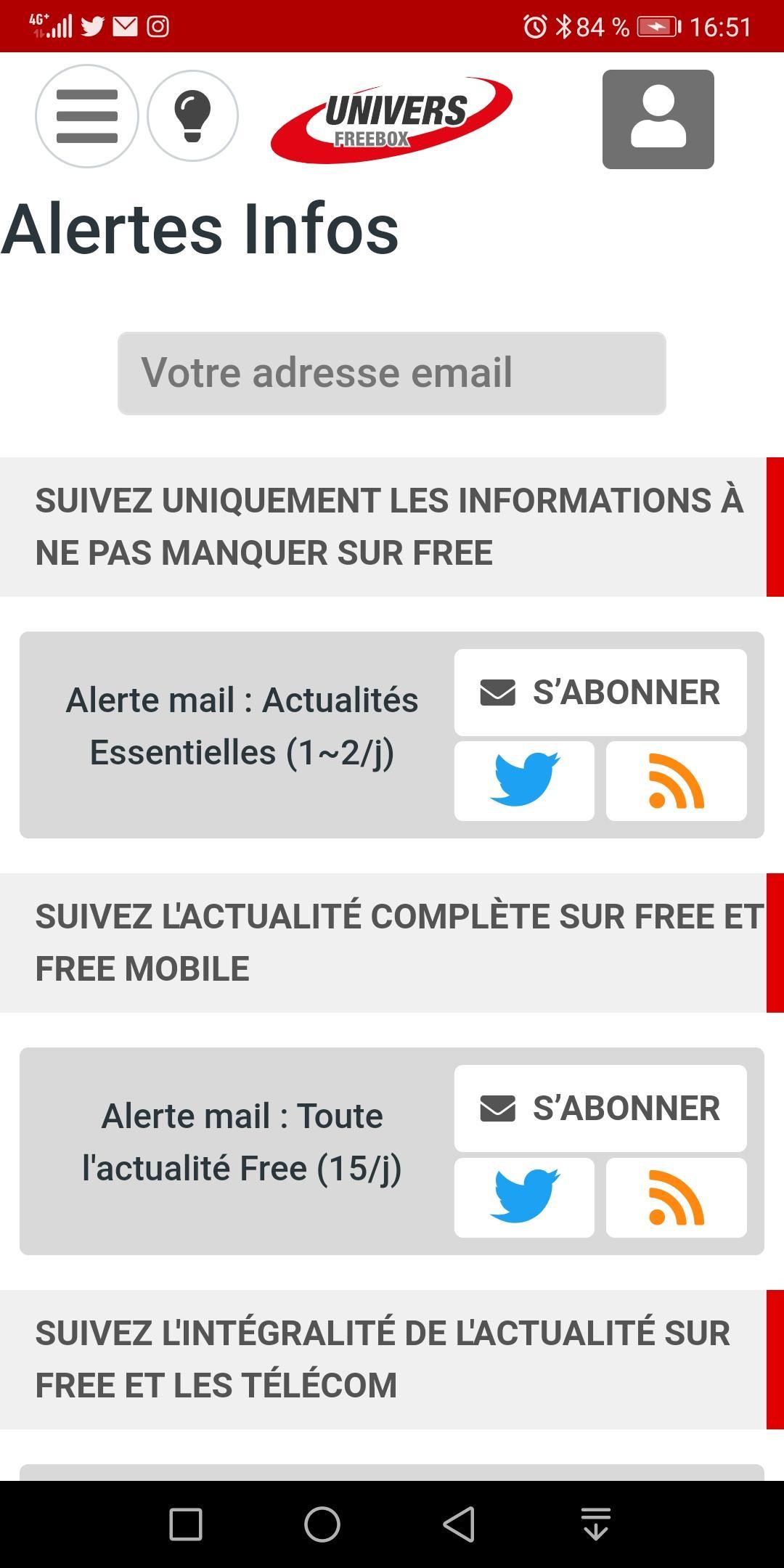Open RSS feed for Toute l'actualité Free

pos(677,1198)
